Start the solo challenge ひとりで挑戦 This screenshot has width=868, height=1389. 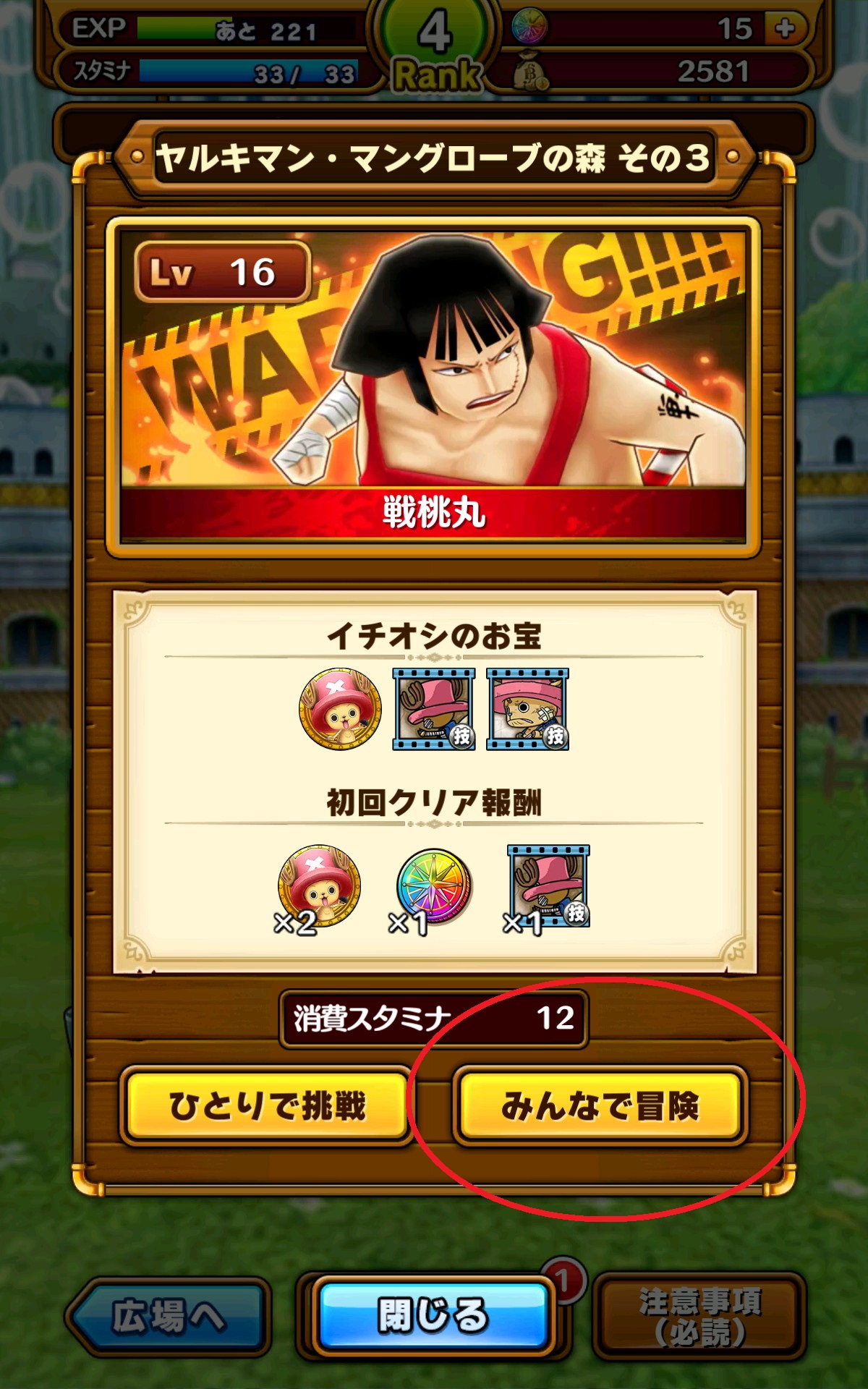coord(267,1105)
